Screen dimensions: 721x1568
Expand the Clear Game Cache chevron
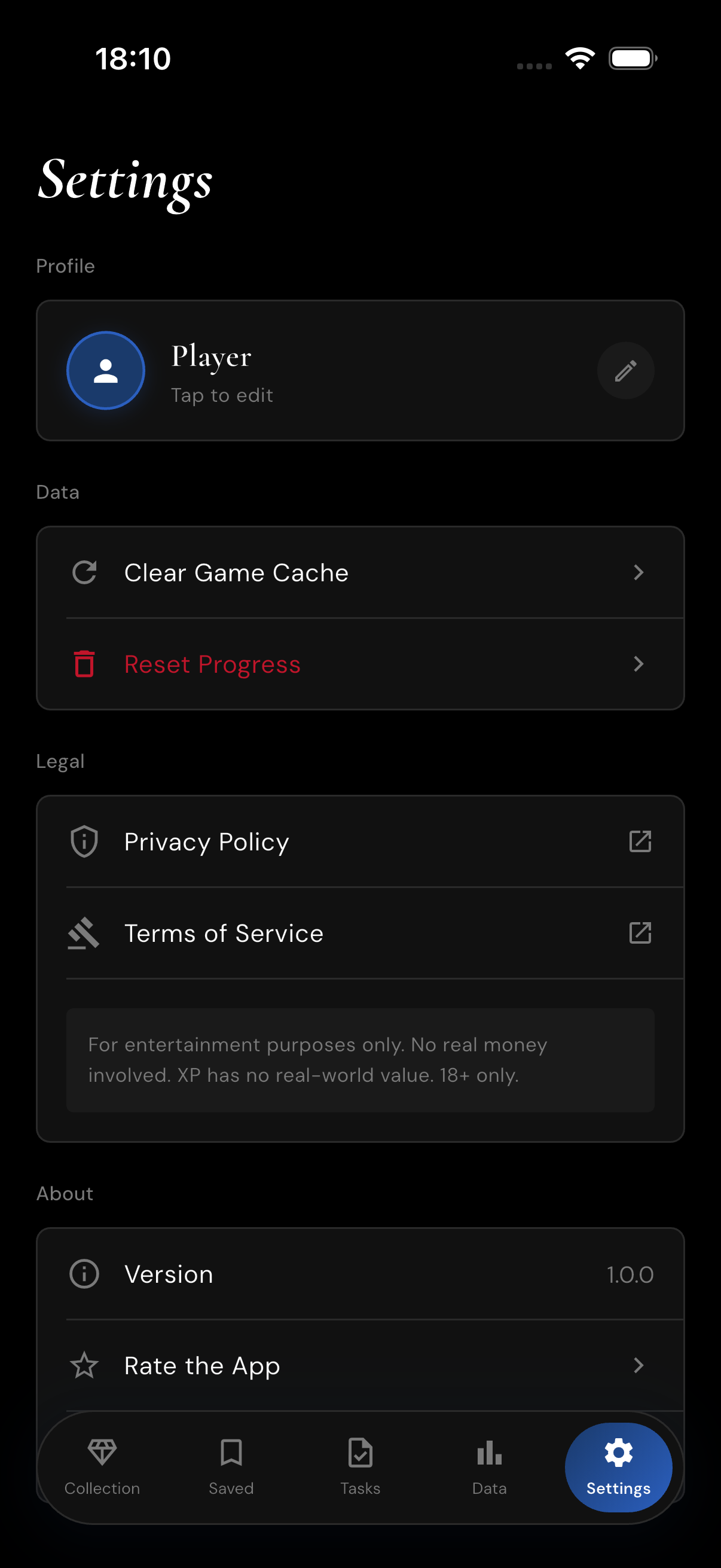tap(638, 572)
